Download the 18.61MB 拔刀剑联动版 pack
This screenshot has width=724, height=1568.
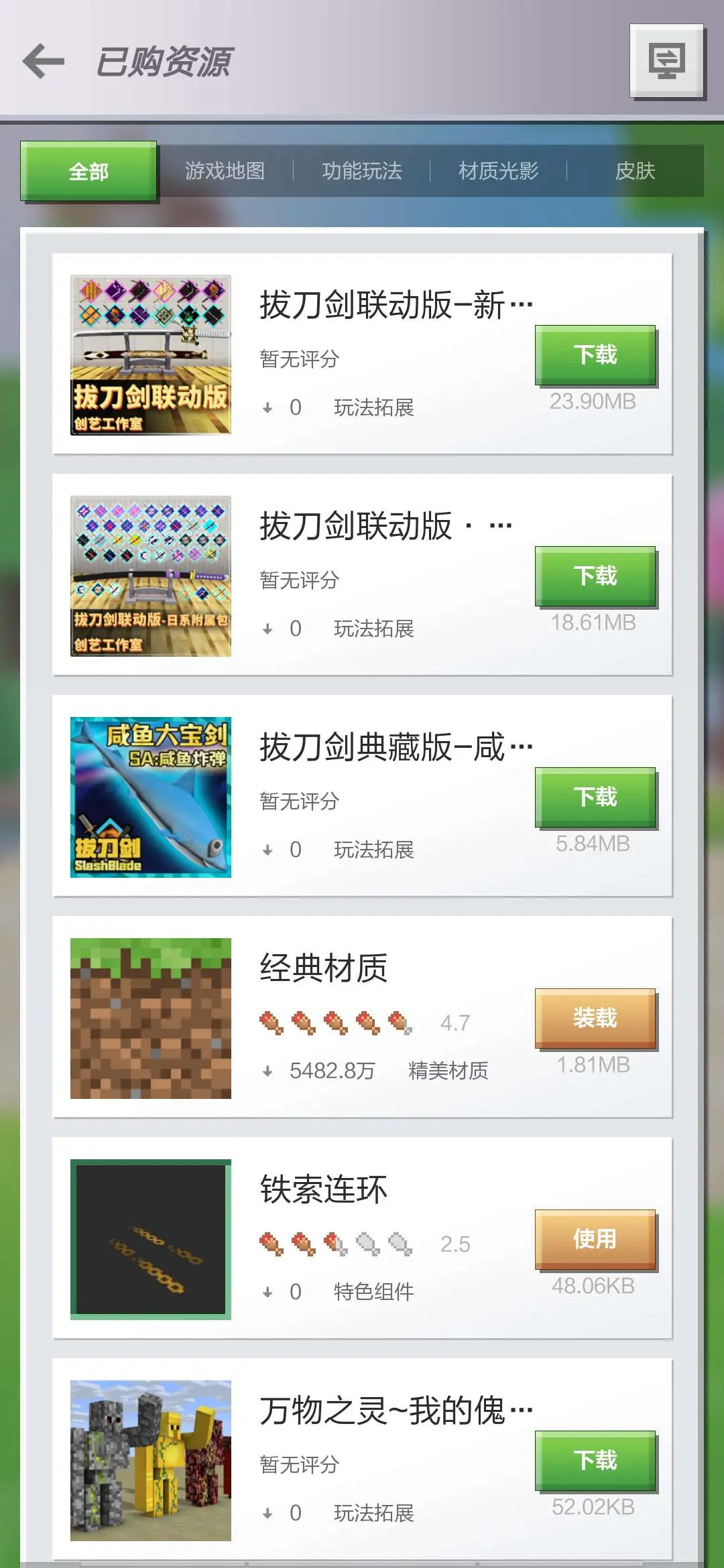point(595,576)
